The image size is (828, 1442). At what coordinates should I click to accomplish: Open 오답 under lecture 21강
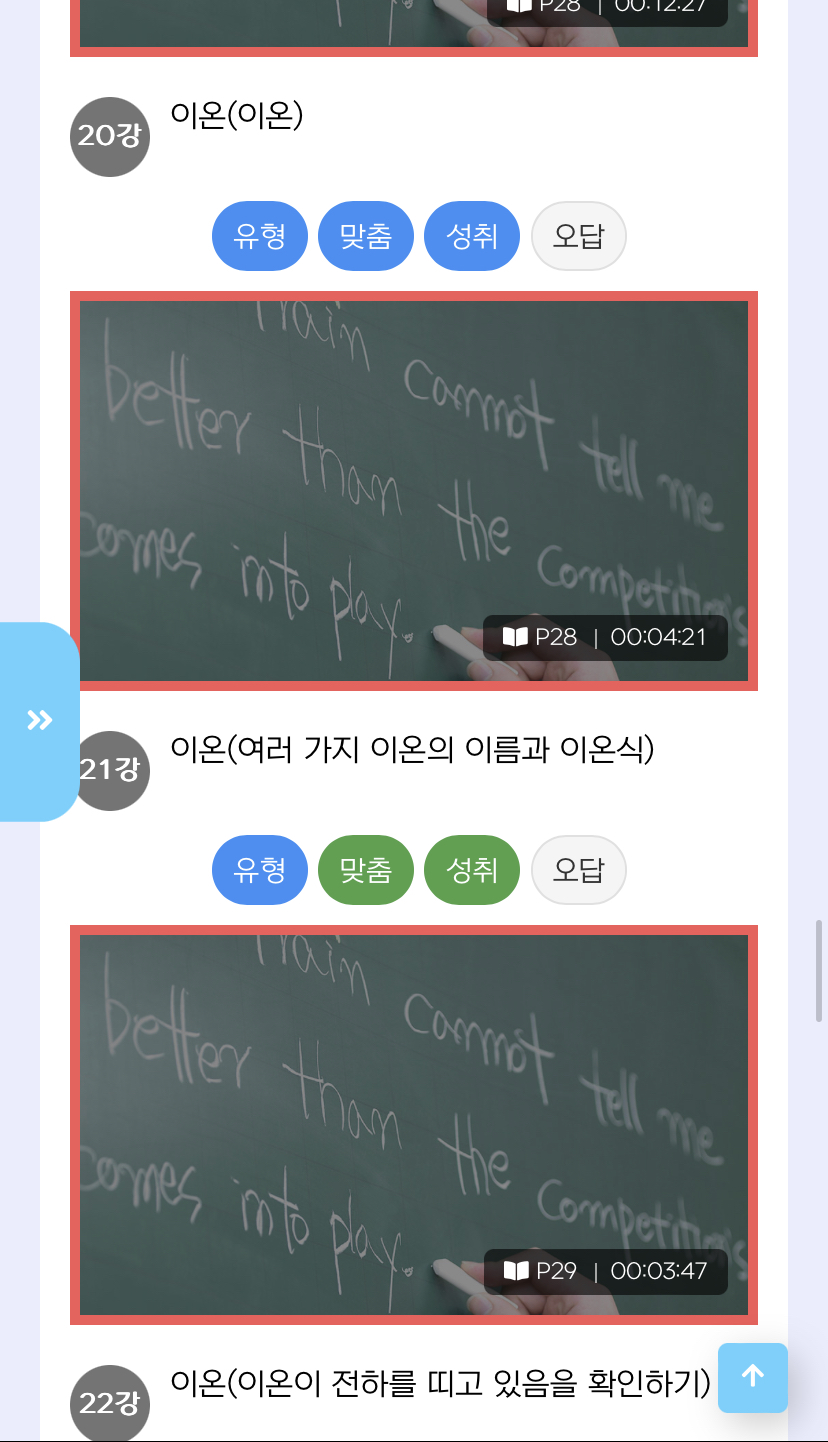click(x=578, y=870)
